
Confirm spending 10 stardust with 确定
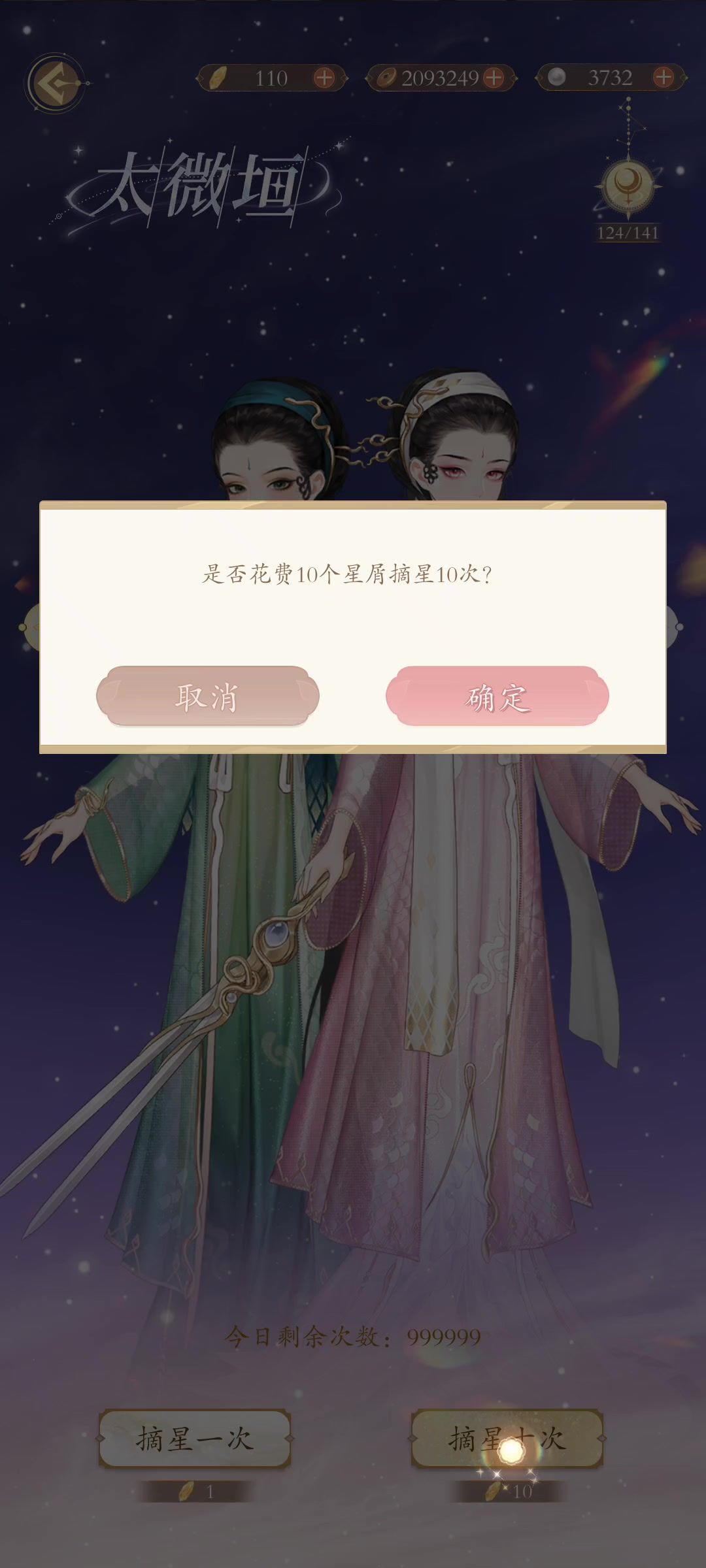[497, 696]
